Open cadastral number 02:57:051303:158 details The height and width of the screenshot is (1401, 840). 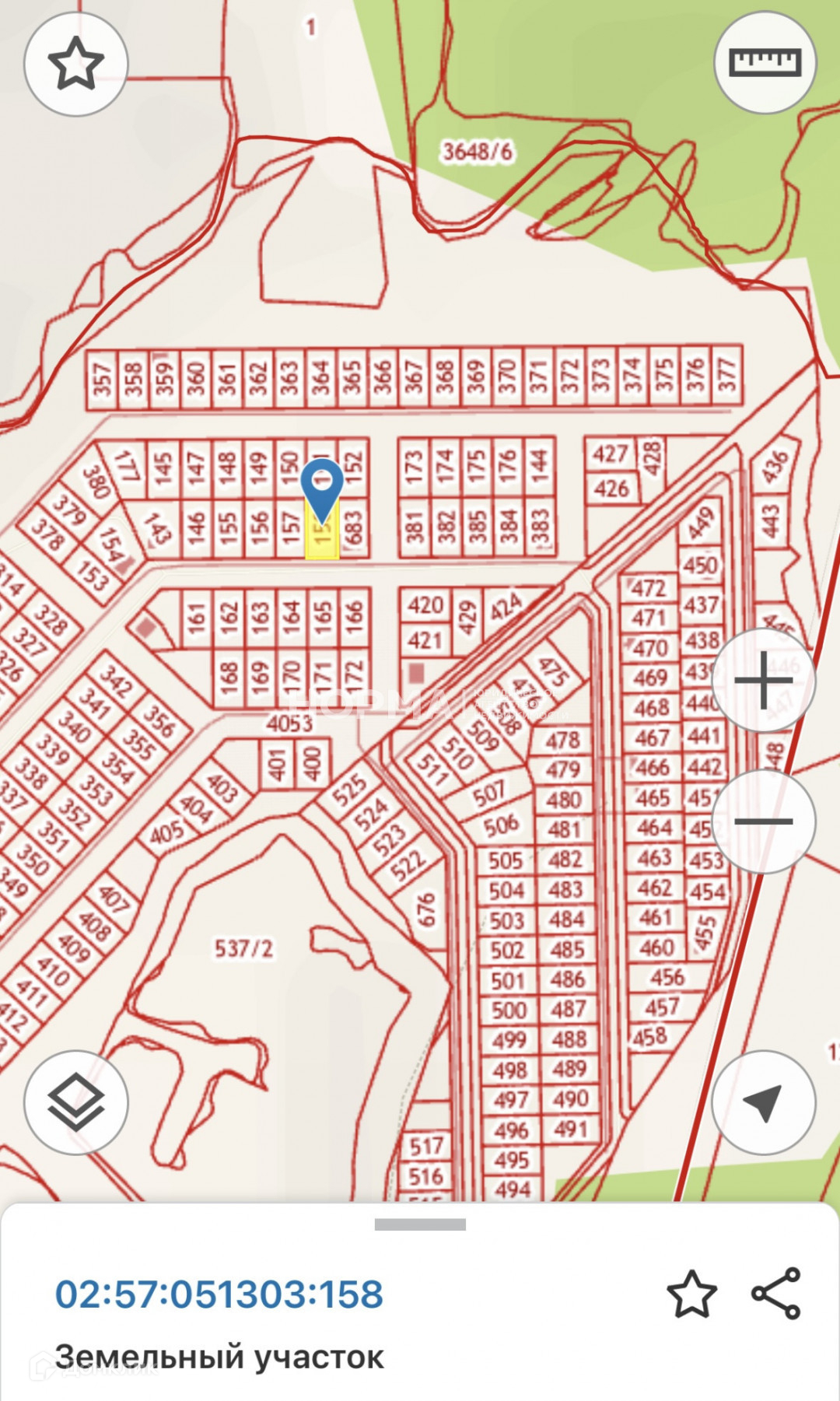tap(219, 1294)
